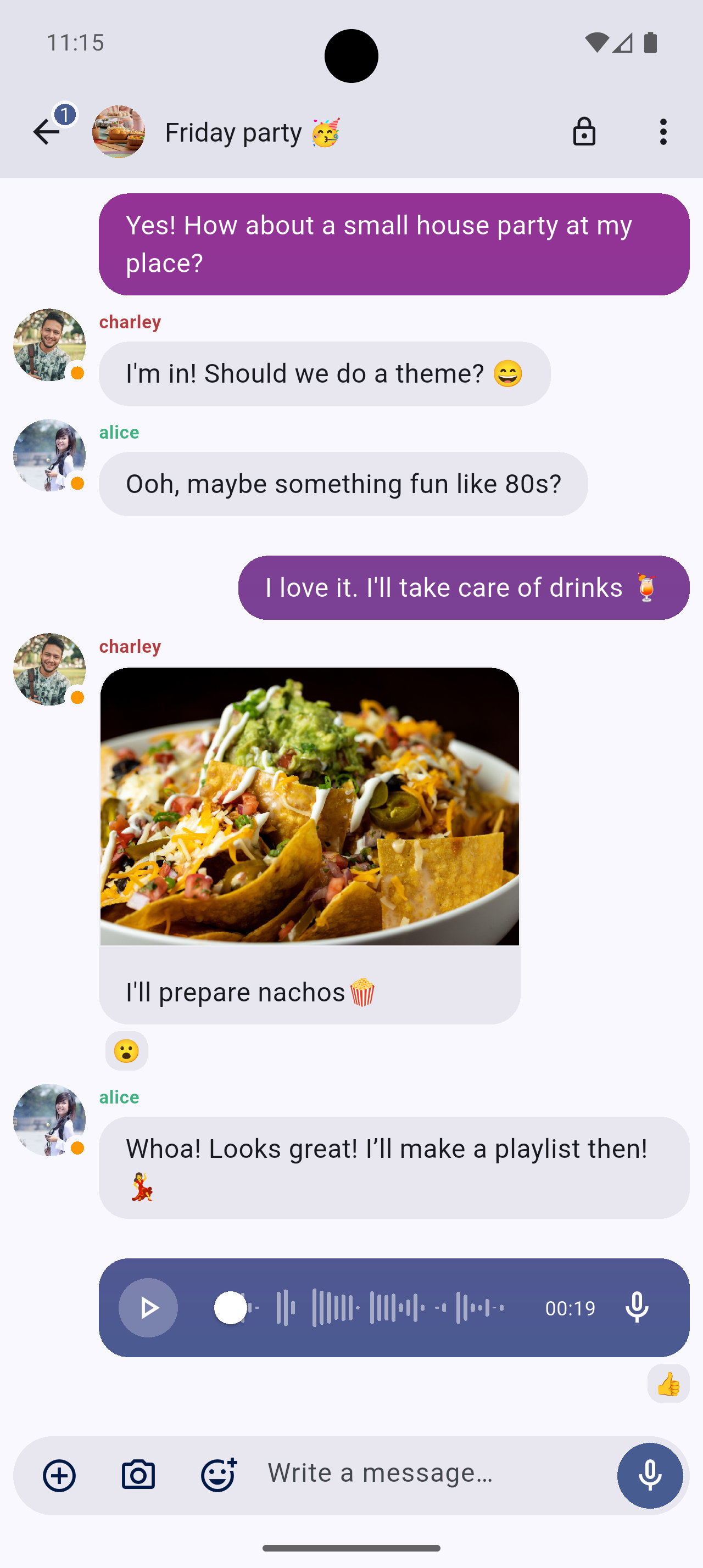
Task: Open the Friday party group avatar
Action: pos(118,131)
